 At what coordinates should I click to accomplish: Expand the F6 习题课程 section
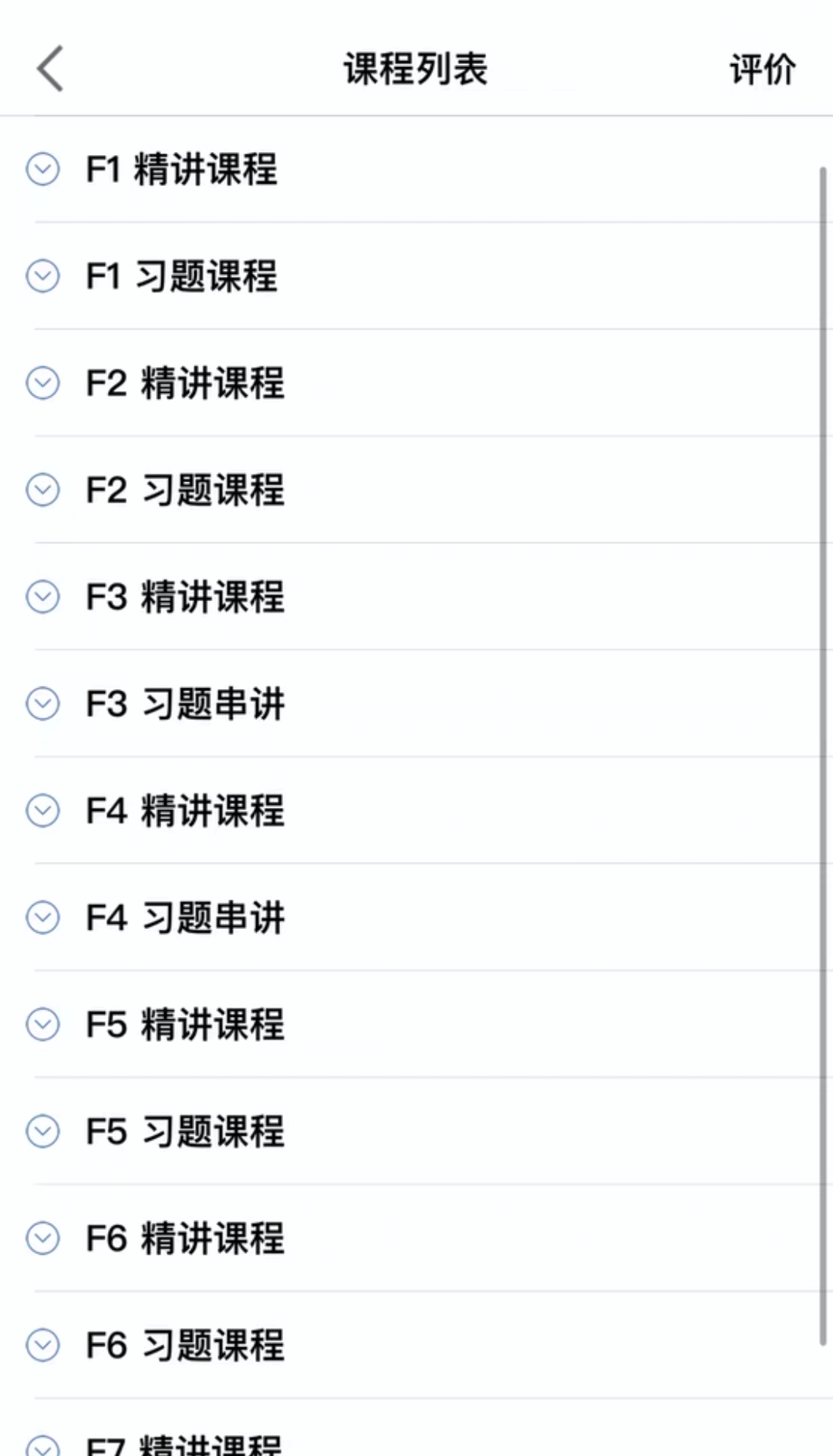pos(43,1344)
